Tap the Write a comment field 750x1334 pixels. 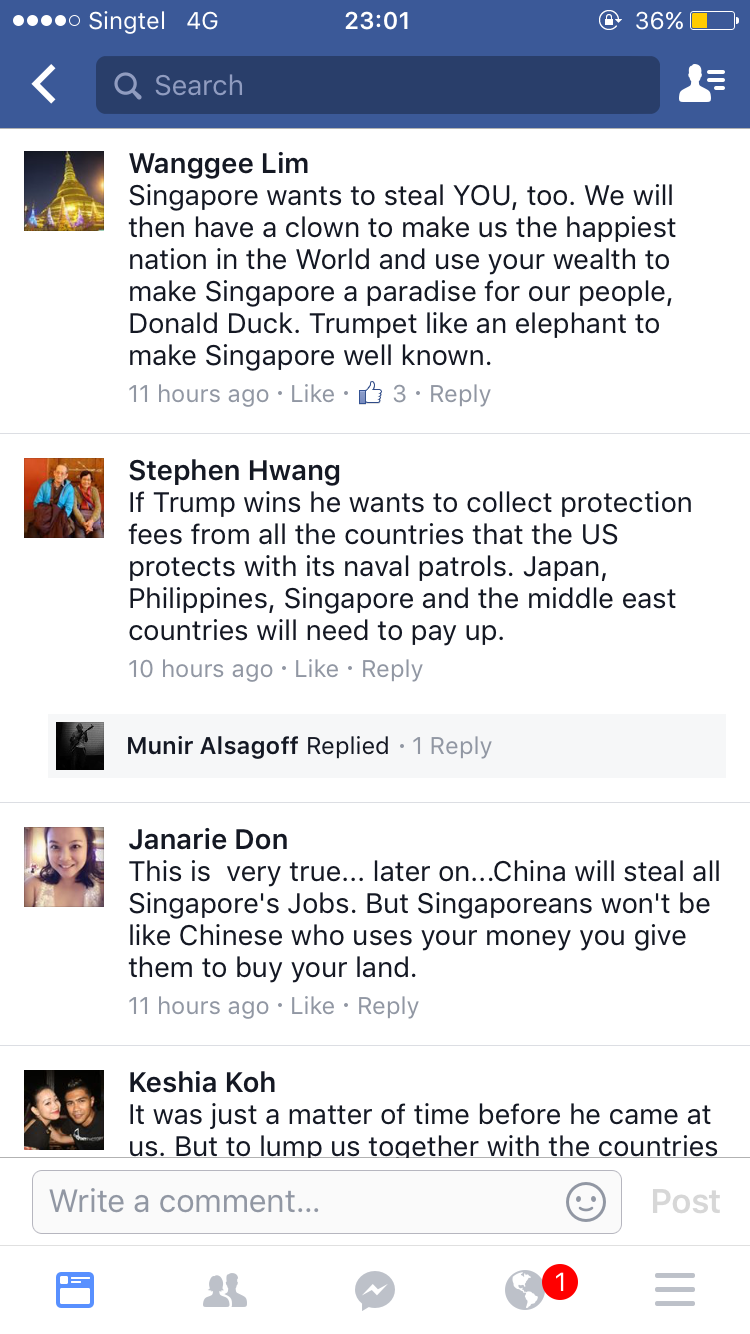300,1201
